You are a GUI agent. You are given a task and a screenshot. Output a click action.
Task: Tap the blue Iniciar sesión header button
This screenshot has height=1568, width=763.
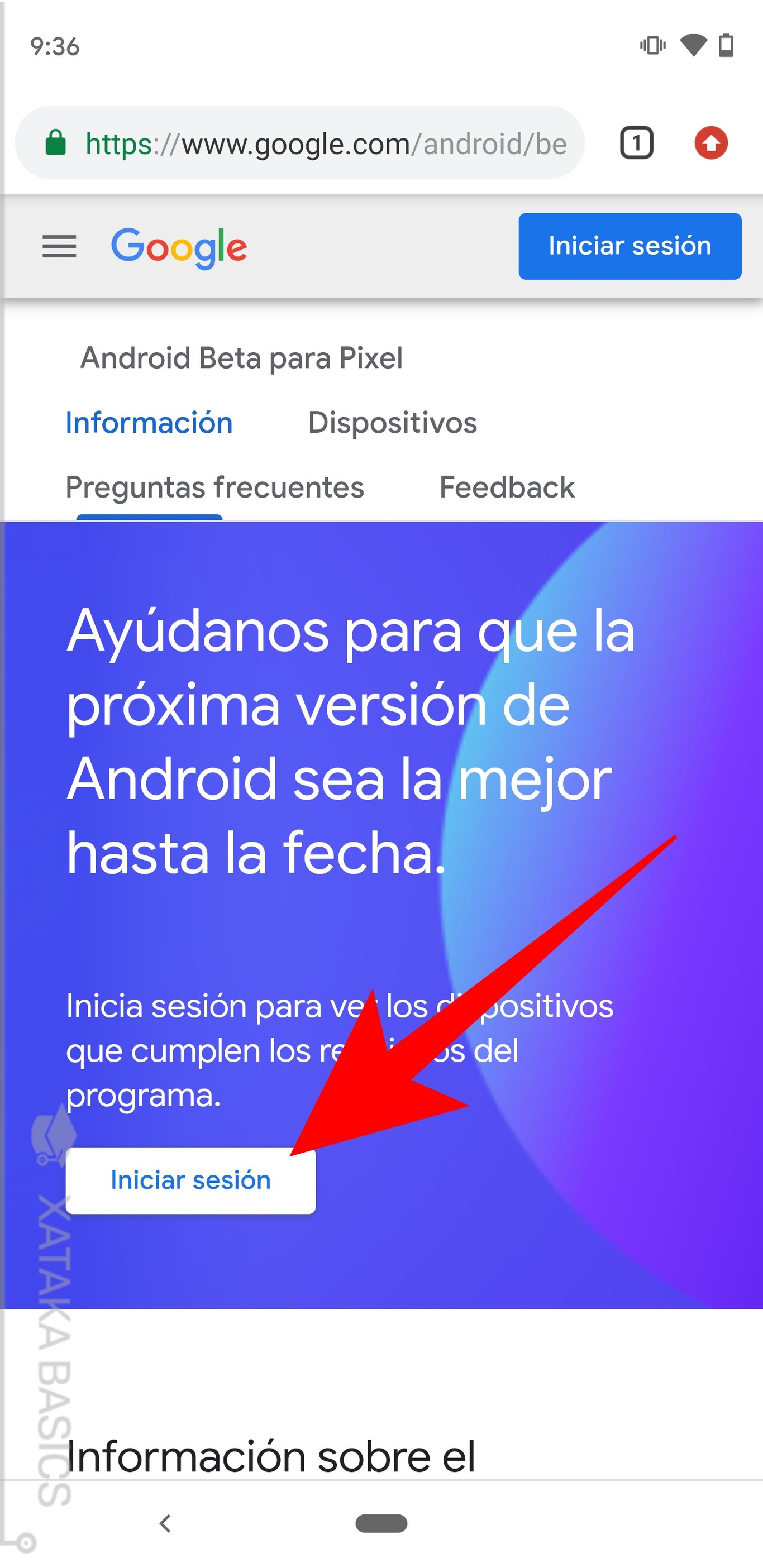pyautogui.click(x=630, y=246)
